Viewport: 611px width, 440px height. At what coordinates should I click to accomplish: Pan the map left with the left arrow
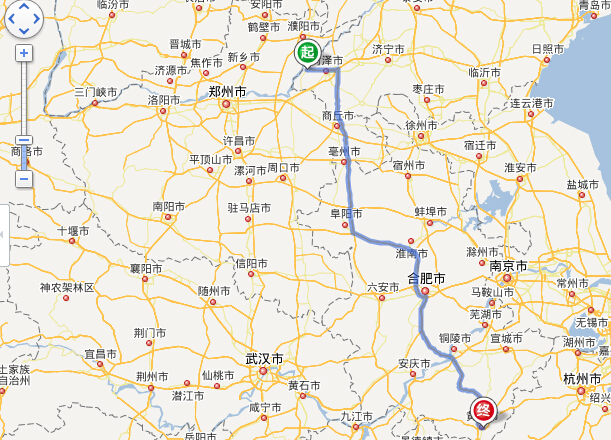tap(11, 16)
